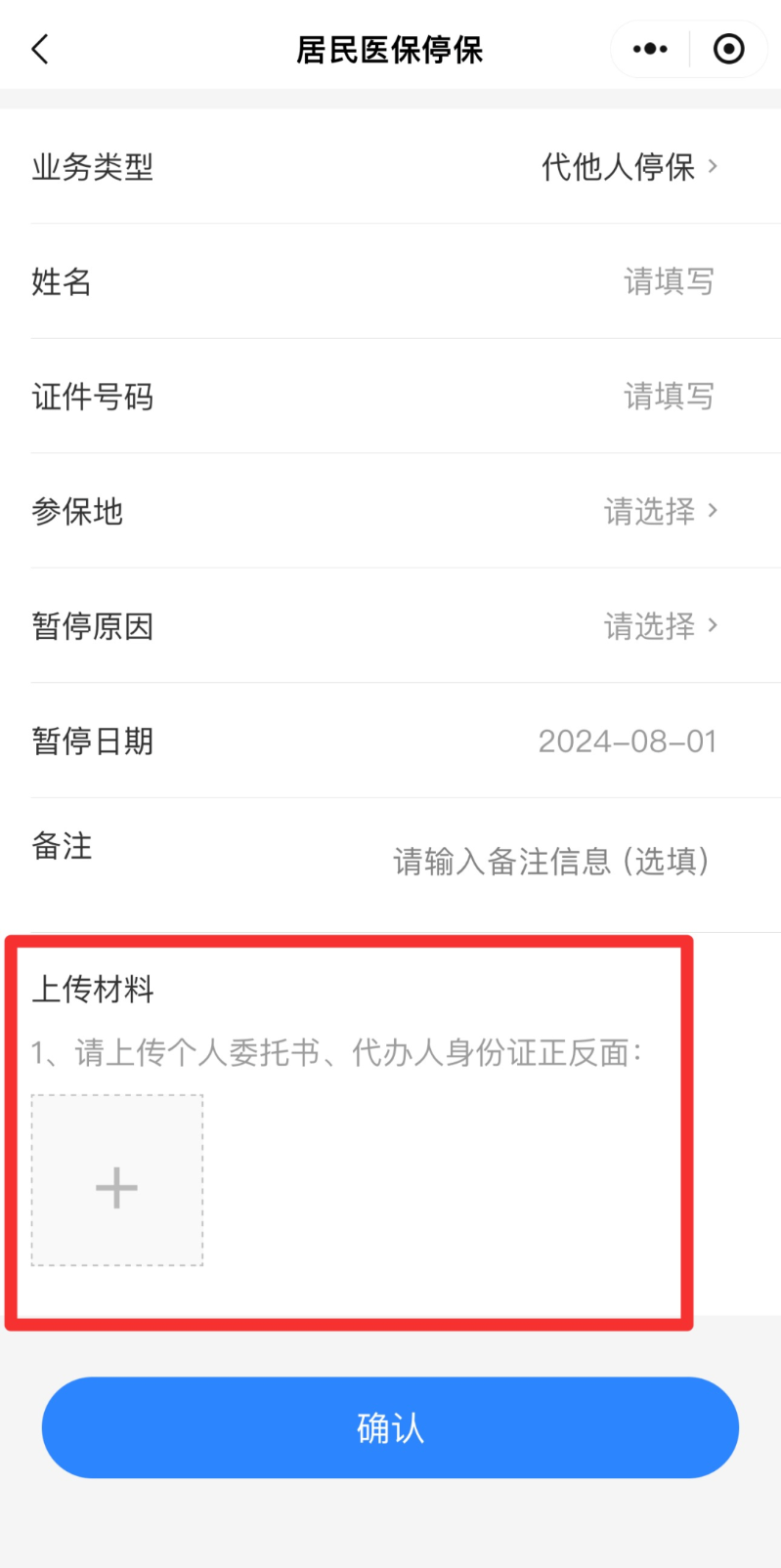Submit the form with 确认
The width and height of the screenshot is (781, 1568).
click(390, 1427)
